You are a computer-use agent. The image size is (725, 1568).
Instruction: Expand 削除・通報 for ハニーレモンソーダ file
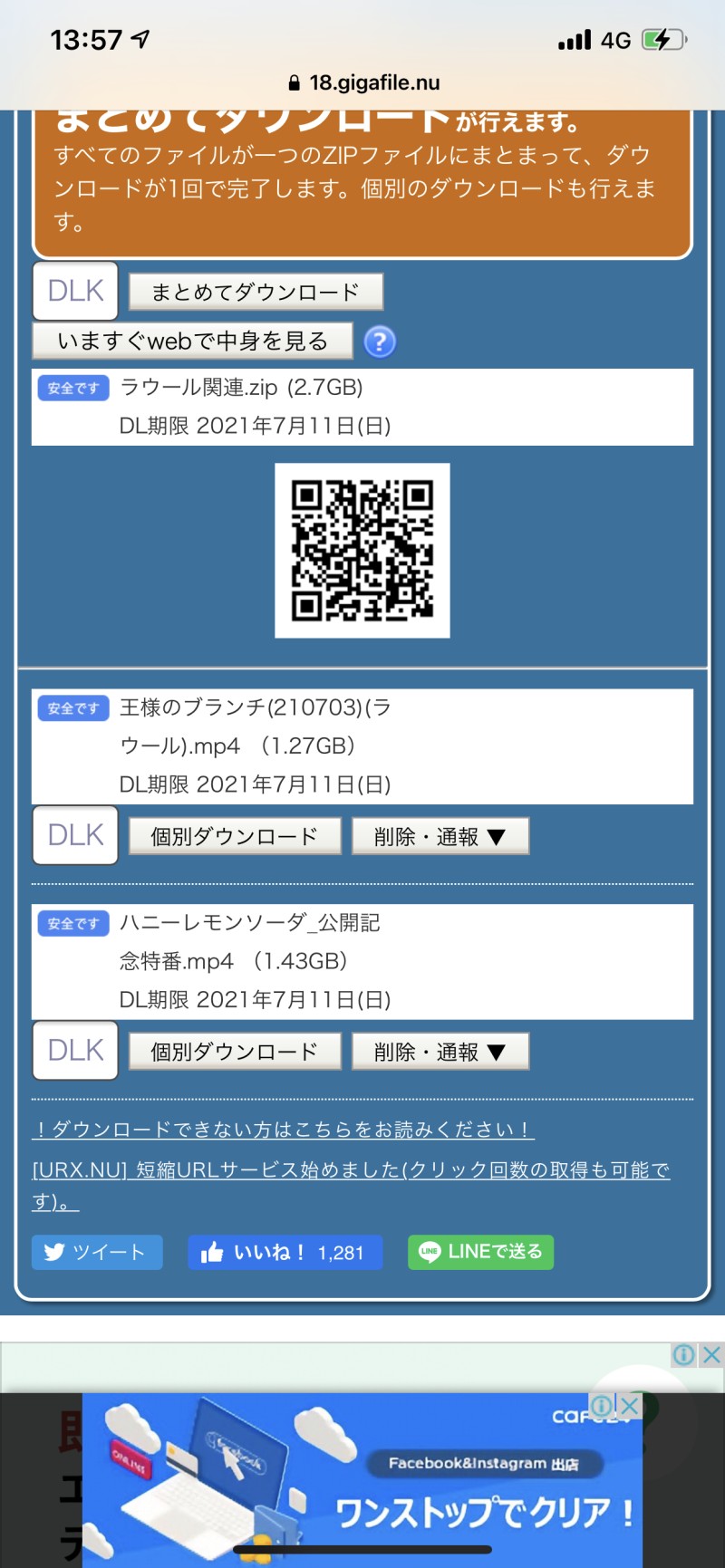point(440,1051)
